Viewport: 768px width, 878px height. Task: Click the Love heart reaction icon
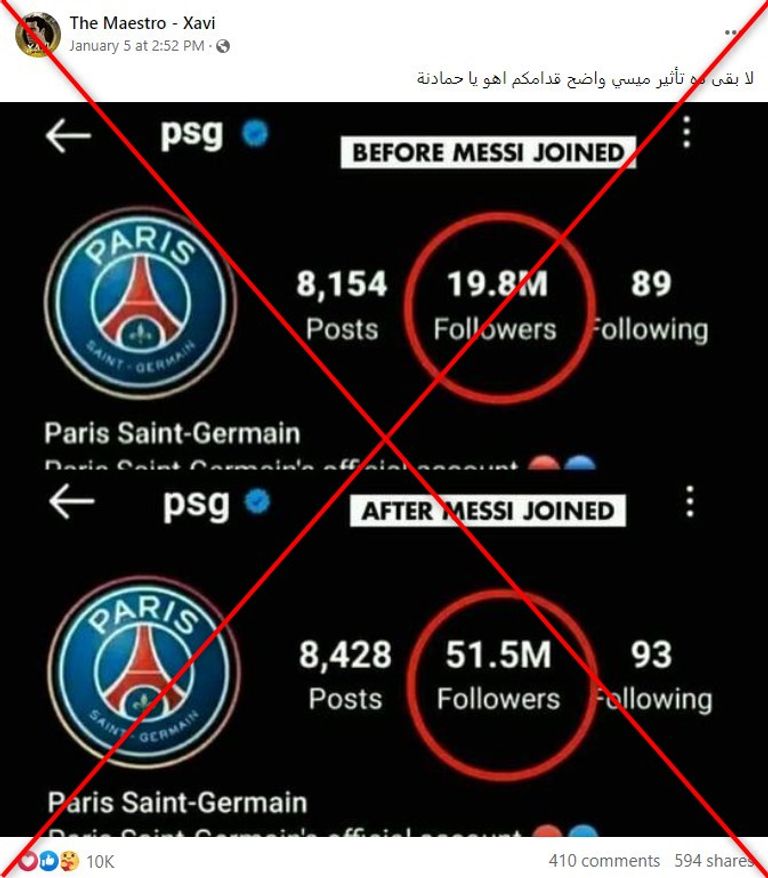pos(29,860)
